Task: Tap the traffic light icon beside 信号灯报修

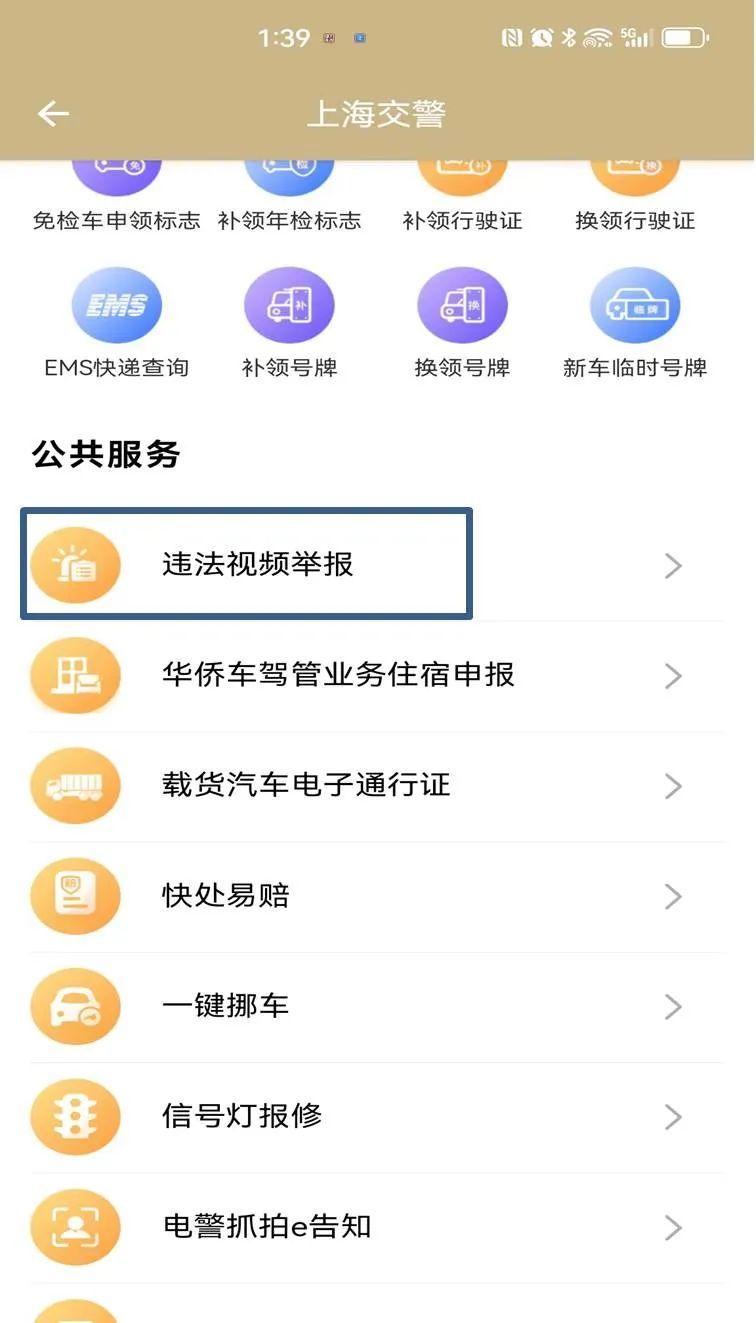Action: [76, 1117]
